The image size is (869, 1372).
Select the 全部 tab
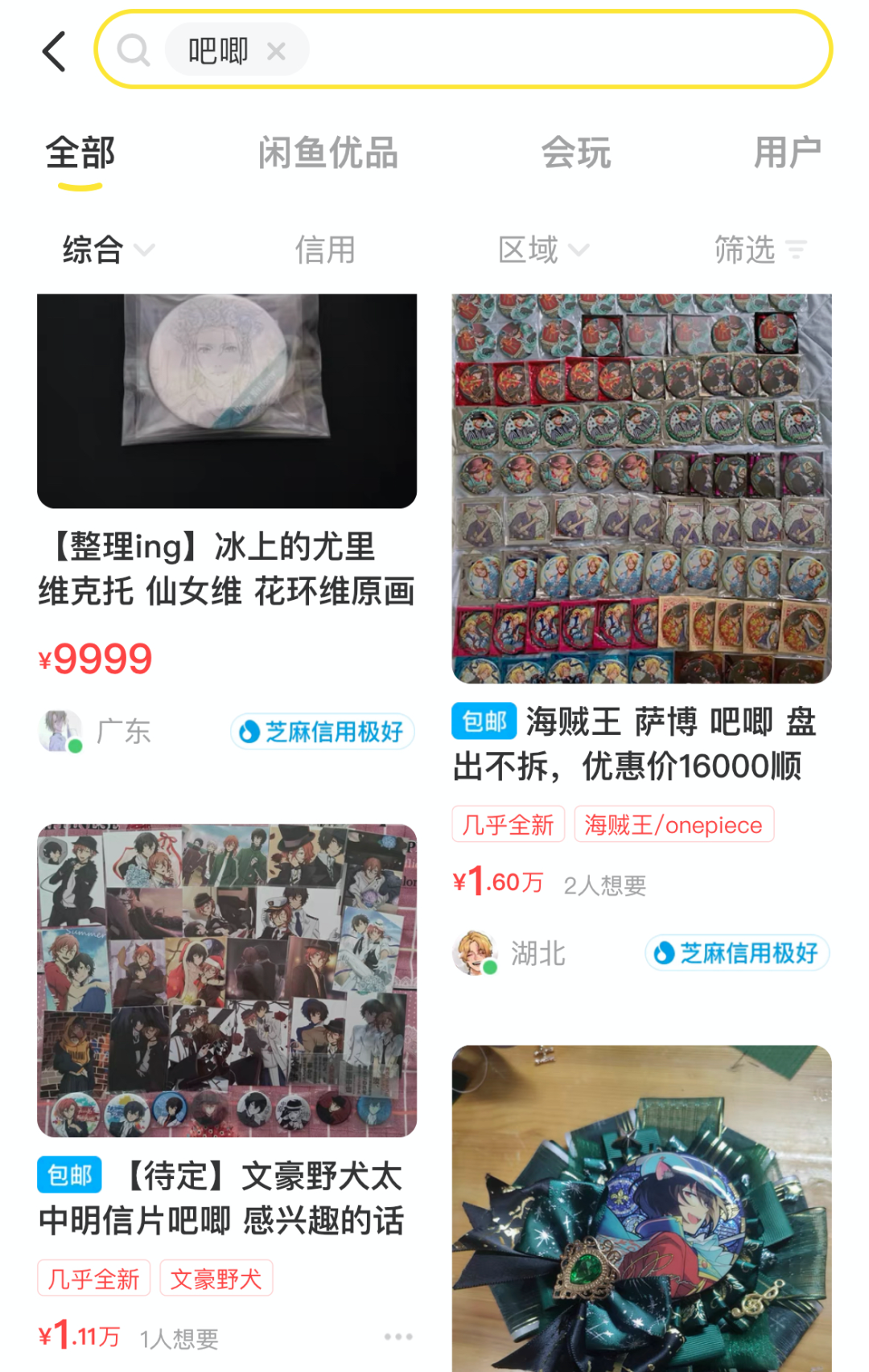point(80,153)
